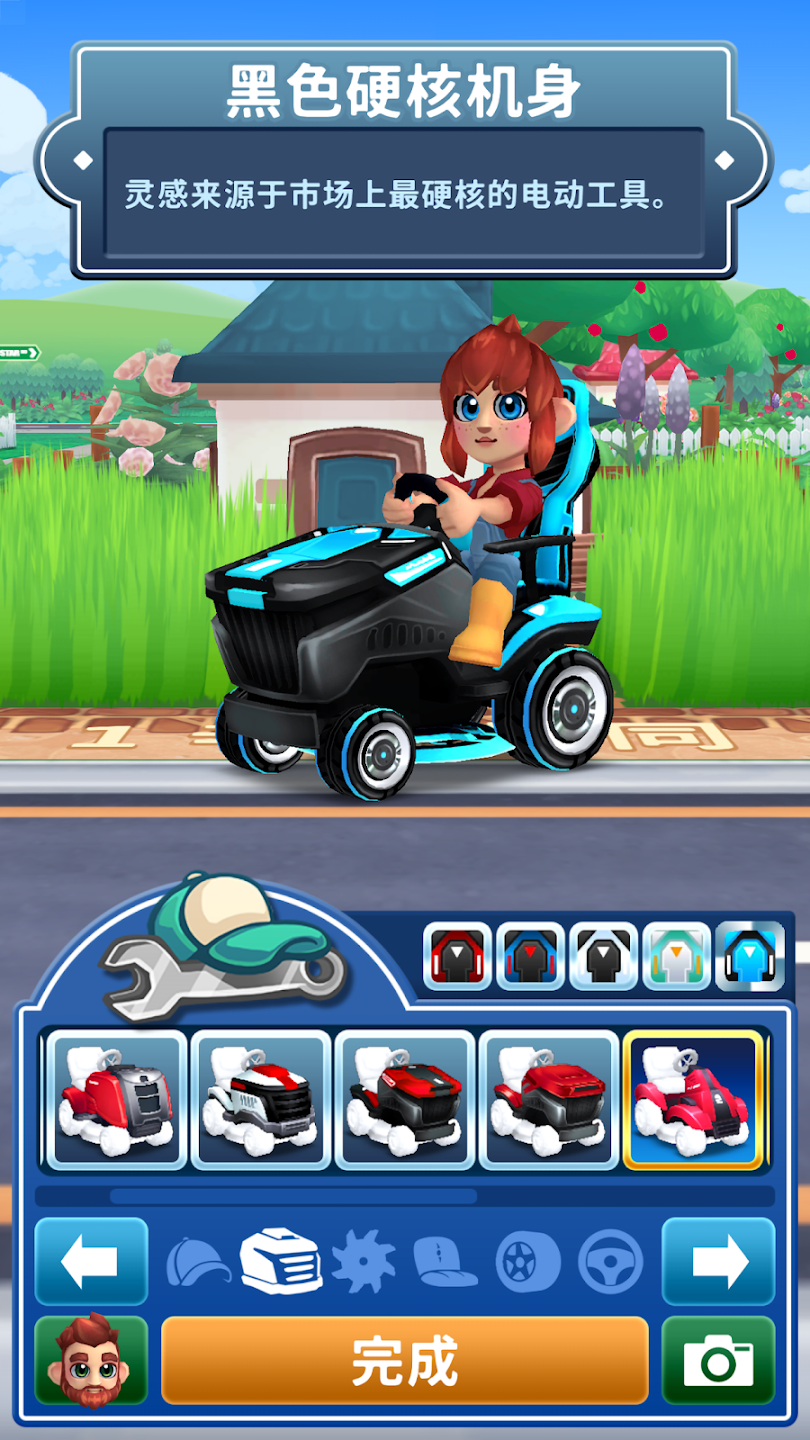Viewport: 810px width, 1440px height.
Task: Open the bearded character avatar
Action: pos(91,1360)
